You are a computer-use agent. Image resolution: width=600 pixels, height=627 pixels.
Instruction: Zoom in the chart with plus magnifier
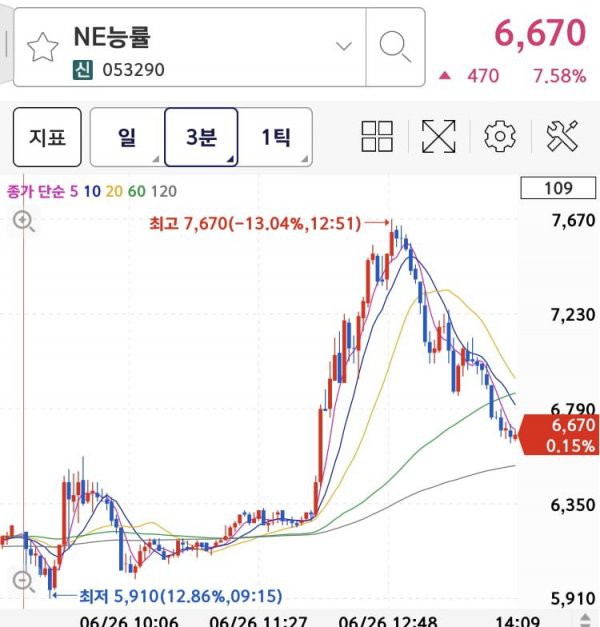point(22,222)
